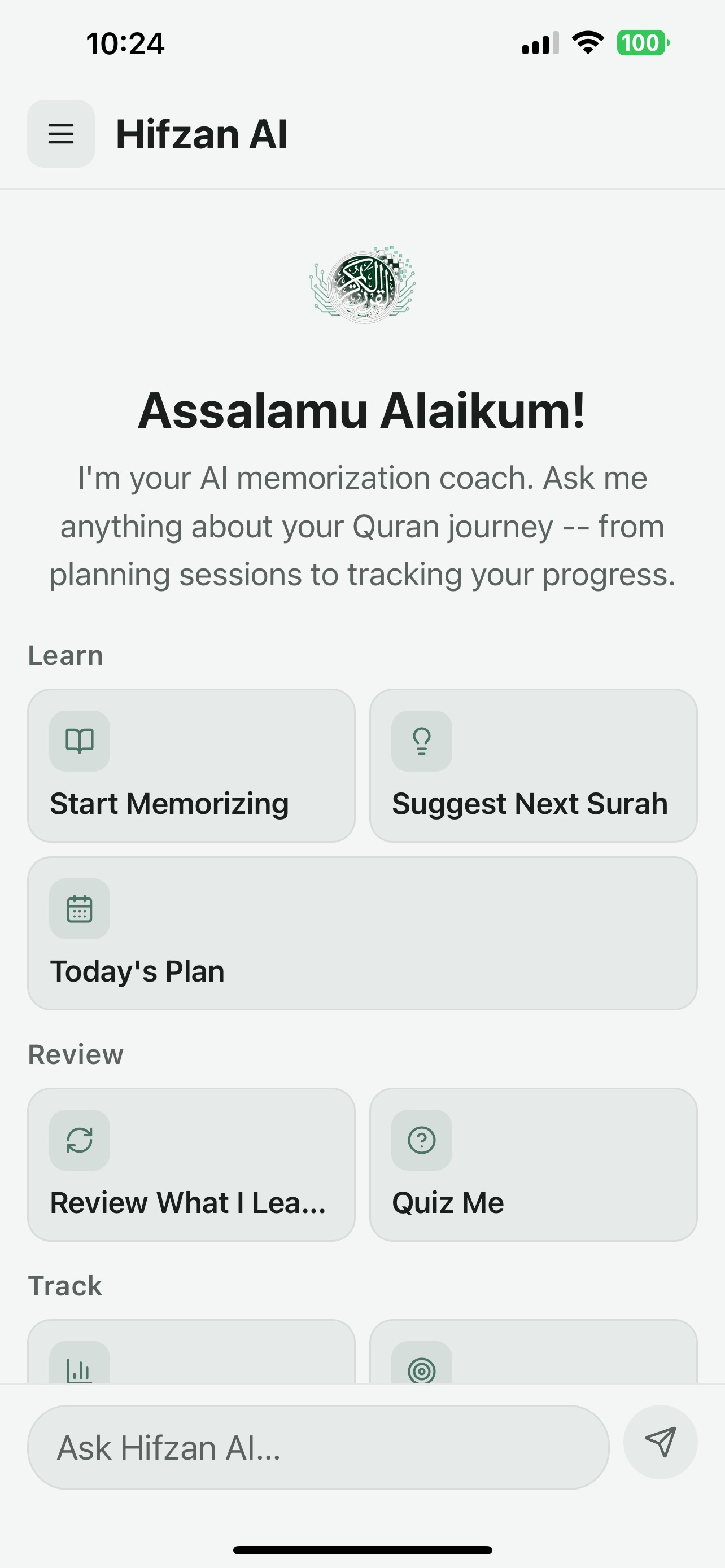This screenshot has height=1568, width=725.
Task: Select the Start Memorizing card
Action: [x=191, y=766]
